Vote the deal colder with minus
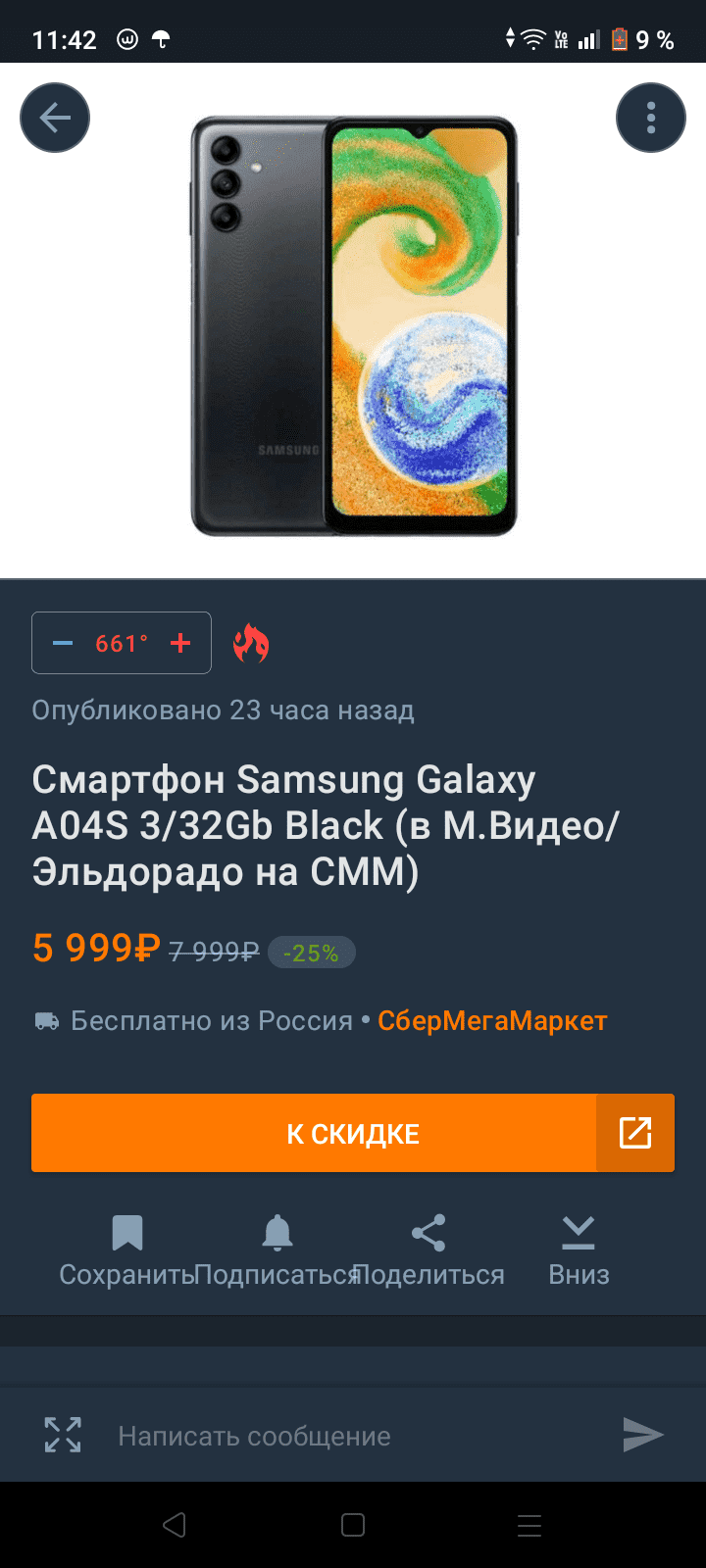 click(x=63, y=643)
